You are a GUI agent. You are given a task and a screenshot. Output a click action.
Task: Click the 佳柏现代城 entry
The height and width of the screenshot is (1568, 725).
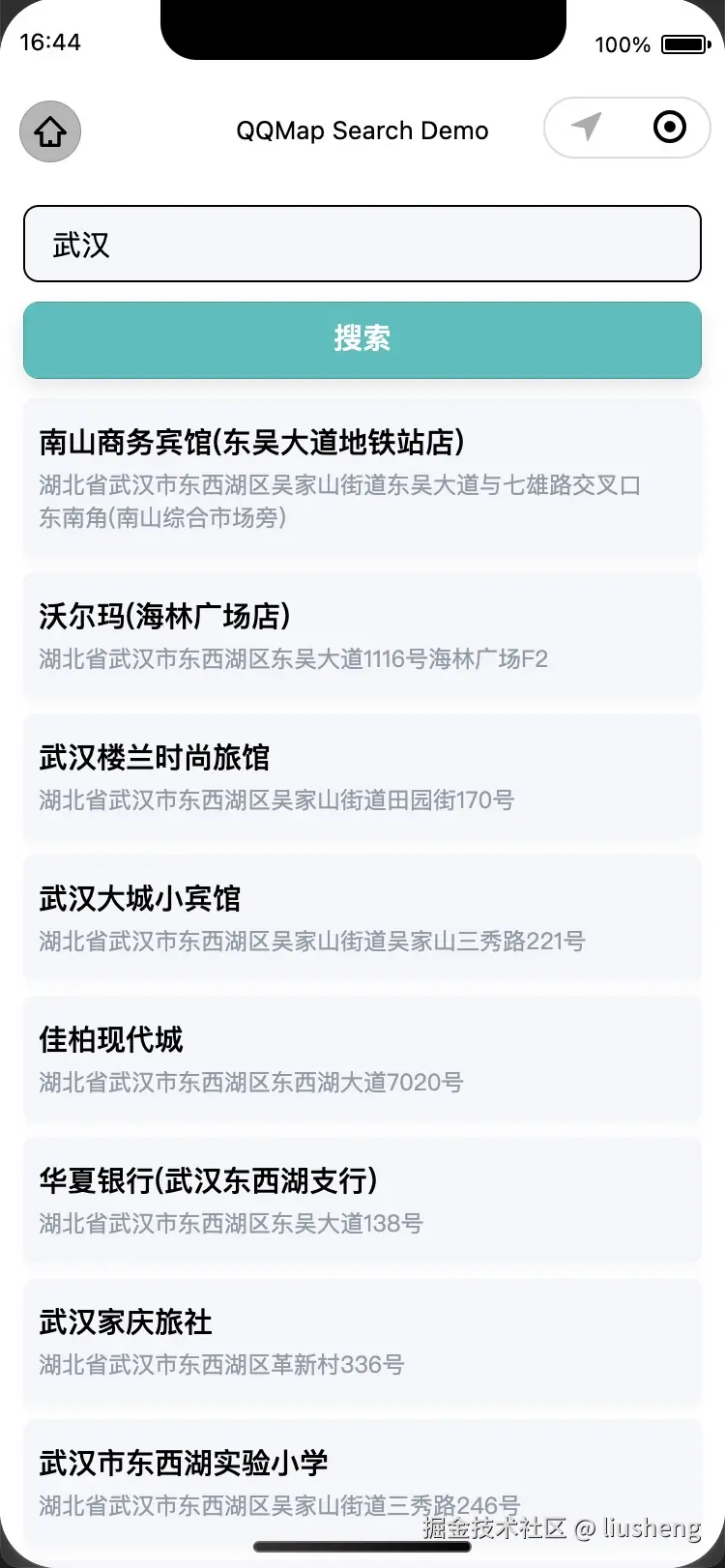(x=362, y=1060)
